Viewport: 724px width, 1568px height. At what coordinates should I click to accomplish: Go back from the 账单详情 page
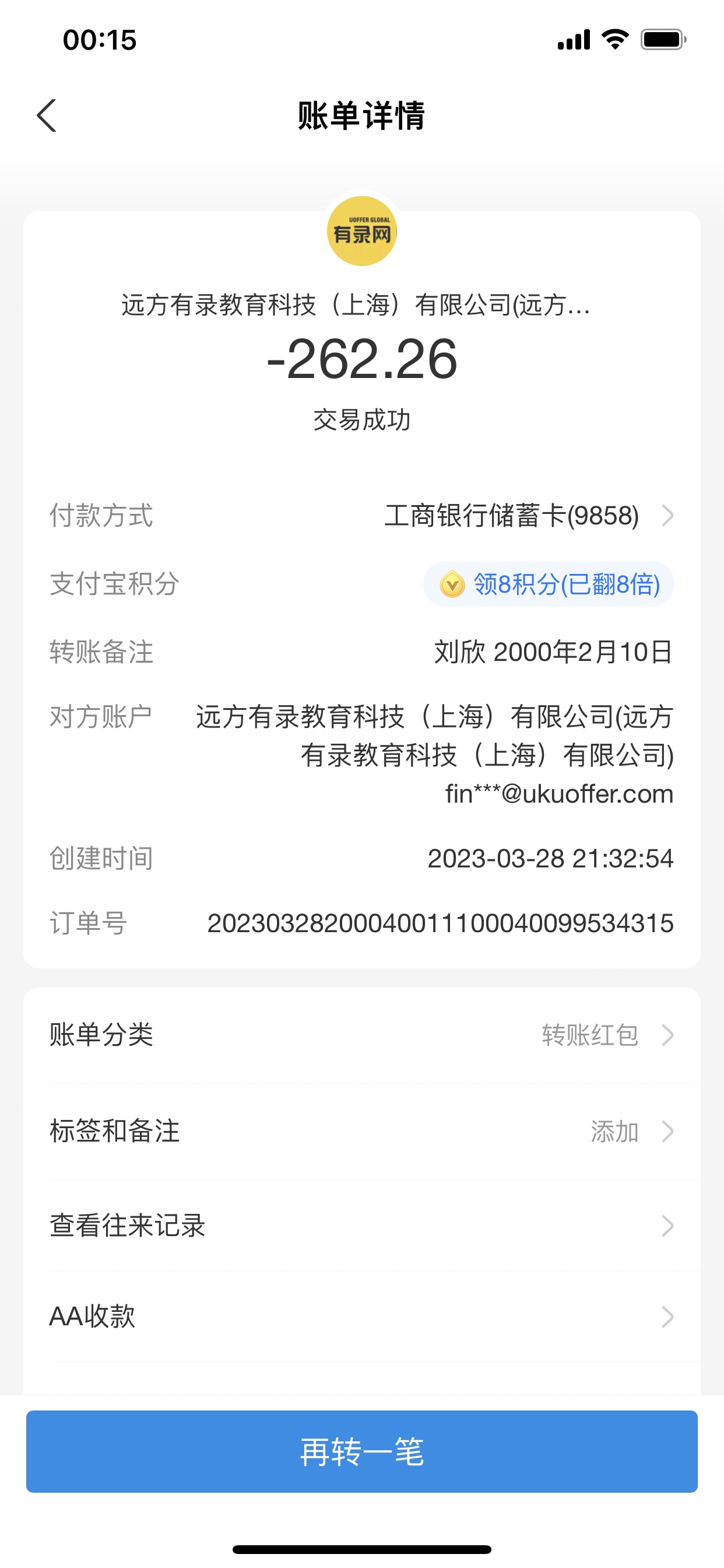point(47,116)
